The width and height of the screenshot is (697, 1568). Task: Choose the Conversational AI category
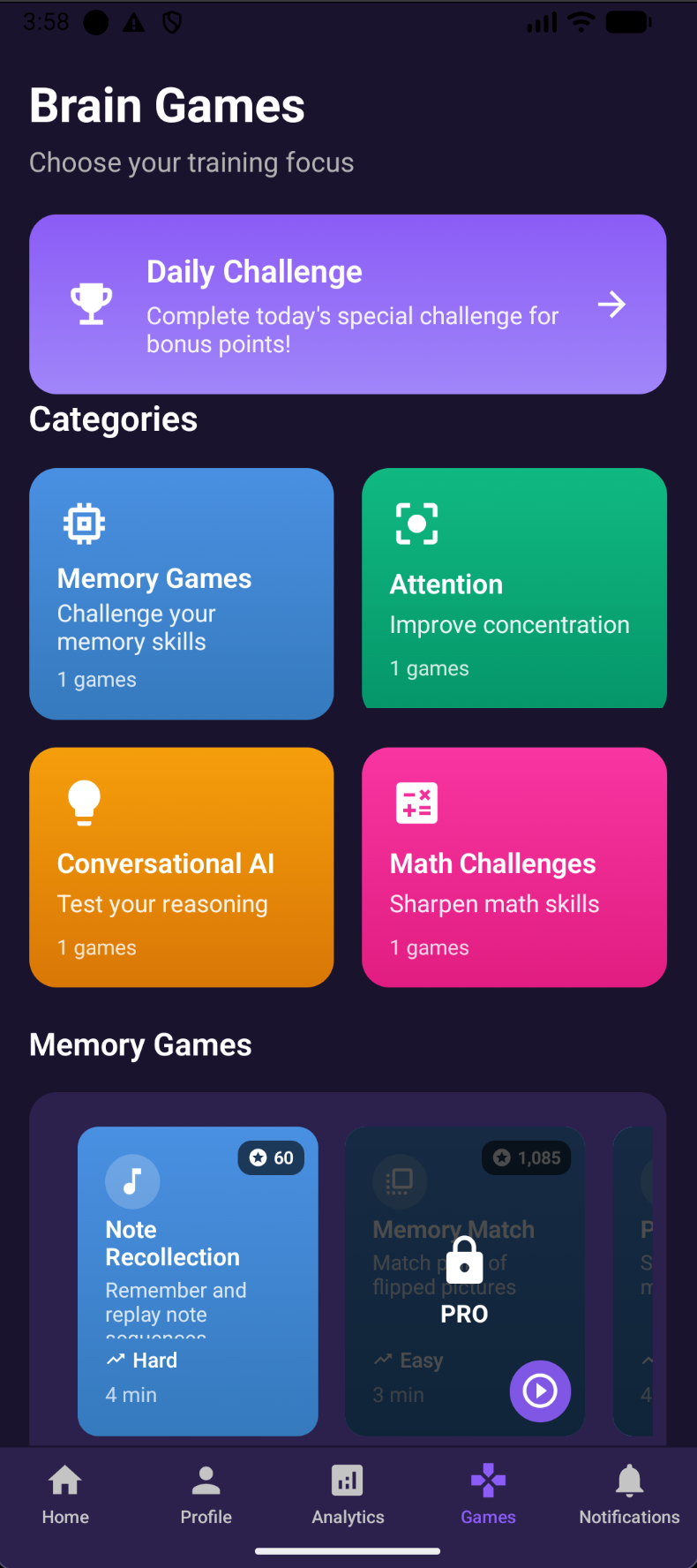[x=182, y=867]
